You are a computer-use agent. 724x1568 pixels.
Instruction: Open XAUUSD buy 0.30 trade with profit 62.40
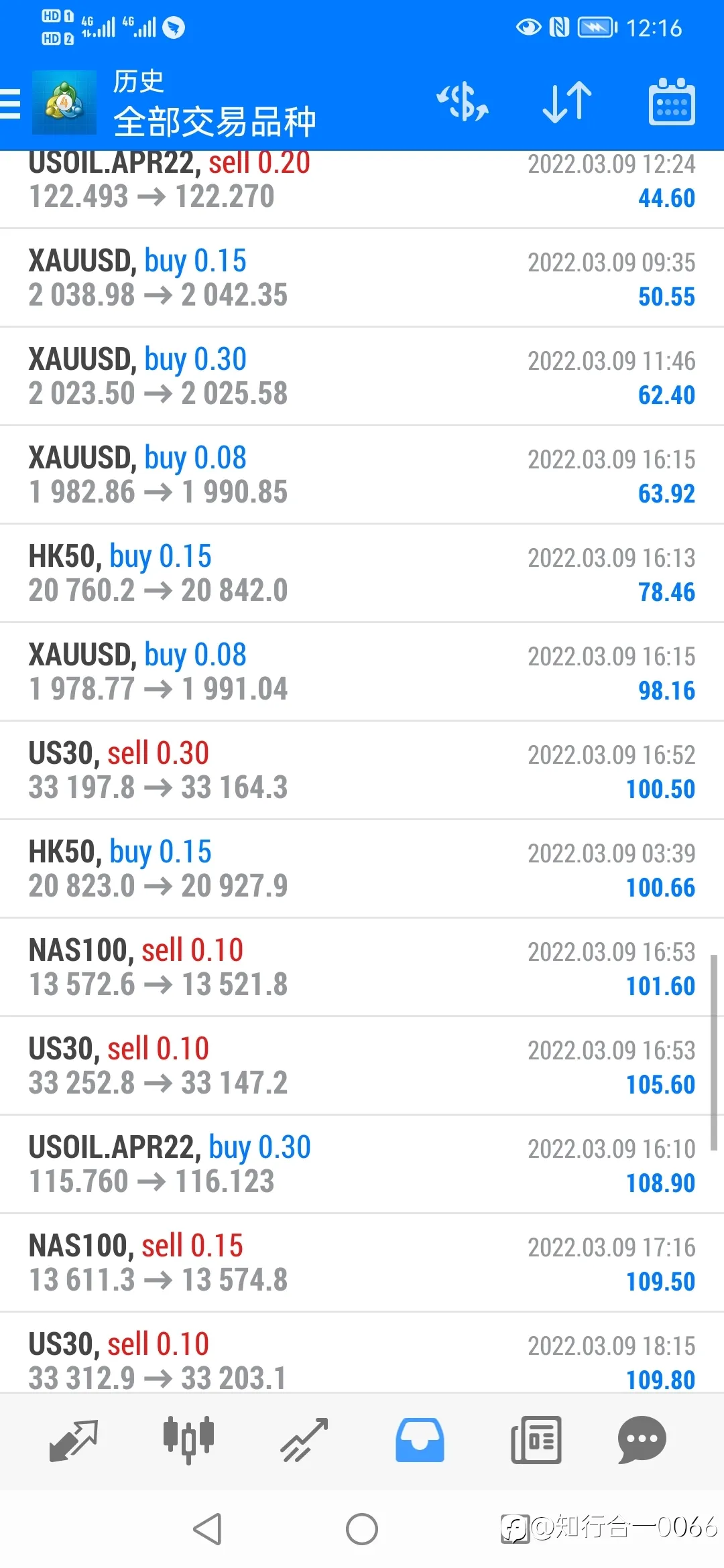coord(362,377)
